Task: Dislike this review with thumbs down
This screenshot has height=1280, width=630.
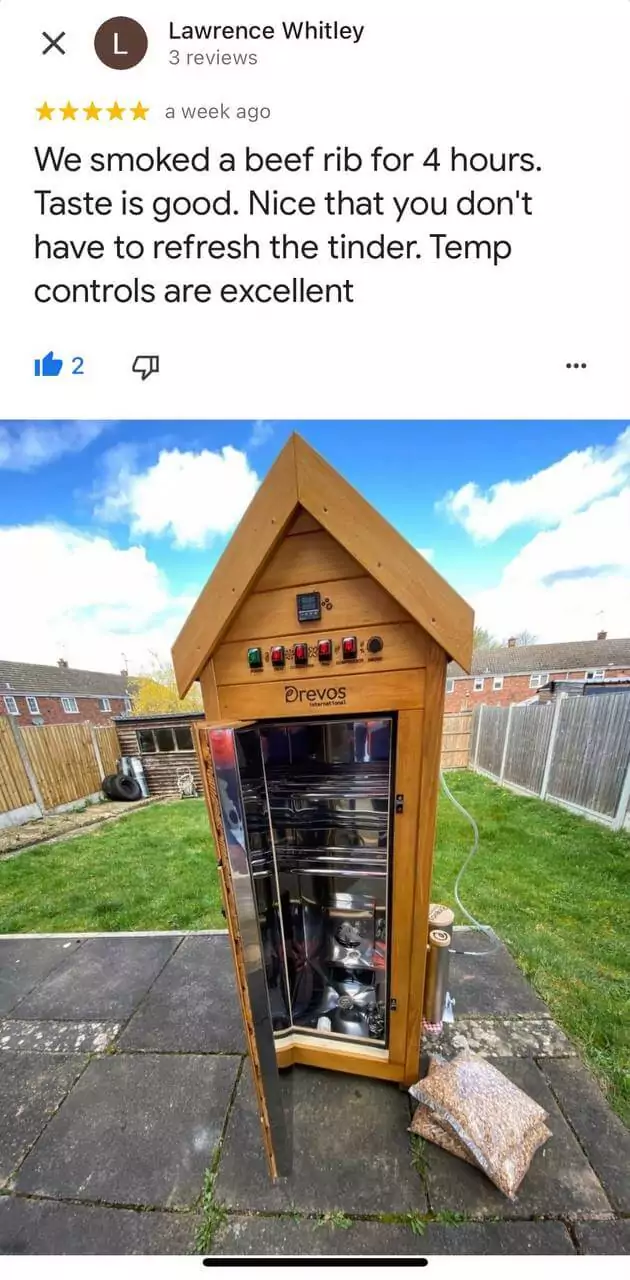Action: click(146, 367)
